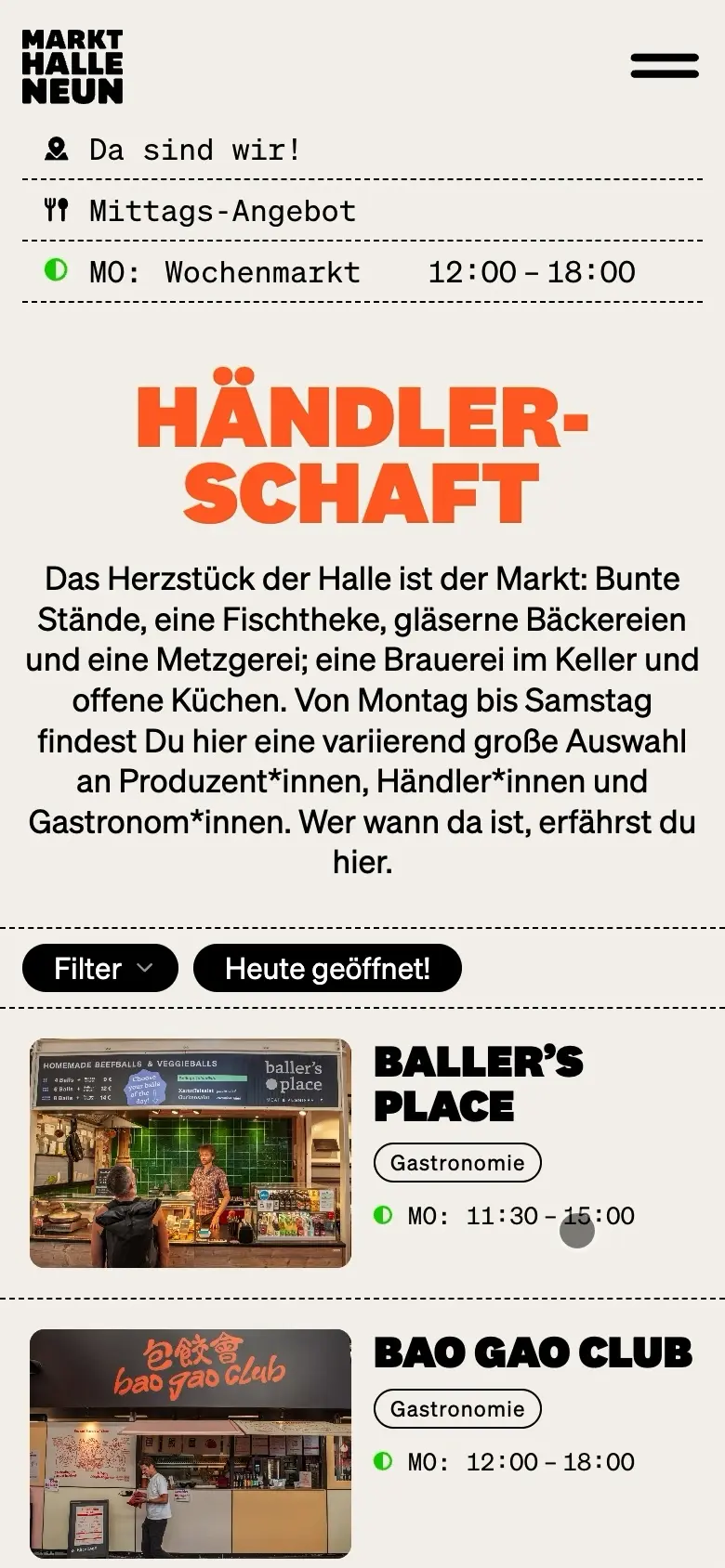
Task: Open the Mittags-Angebot link
Action: coord(222,211)
